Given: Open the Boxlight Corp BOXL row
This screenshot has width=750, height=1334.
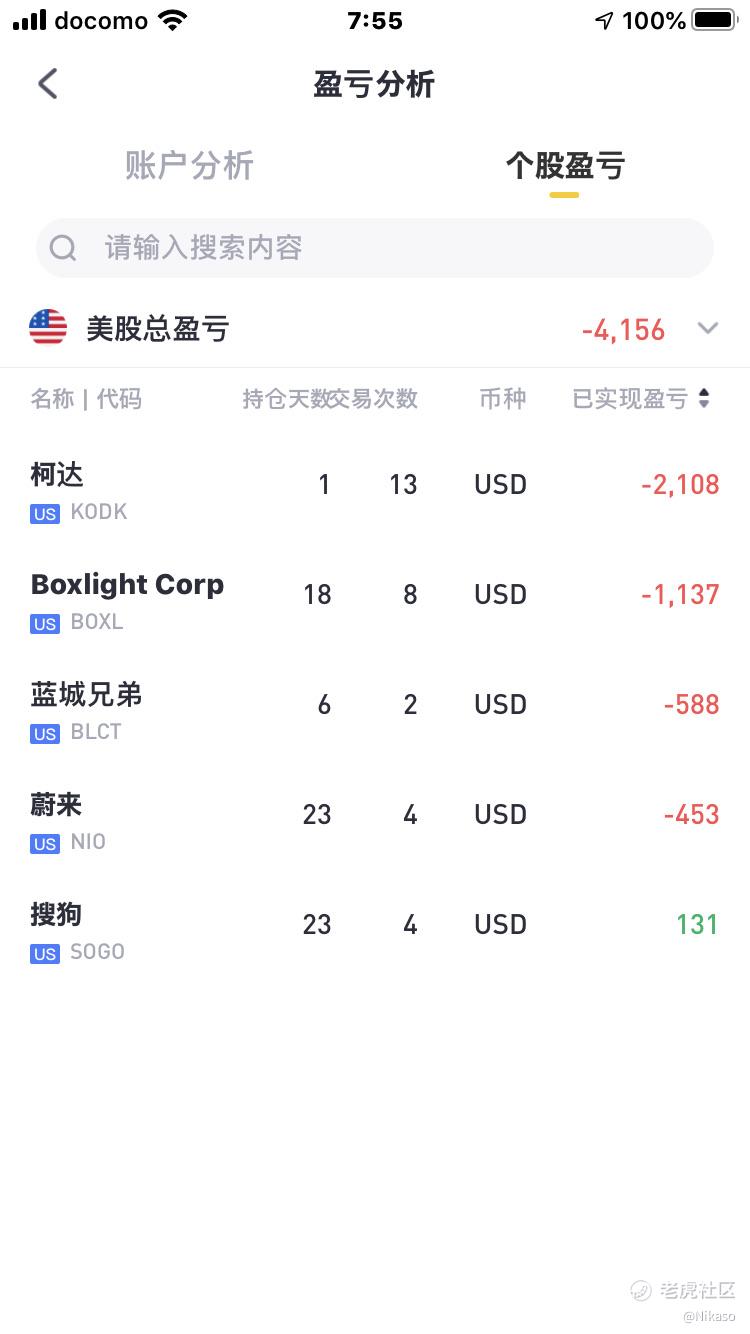Looking at the screenshot, I should point(374,602).
